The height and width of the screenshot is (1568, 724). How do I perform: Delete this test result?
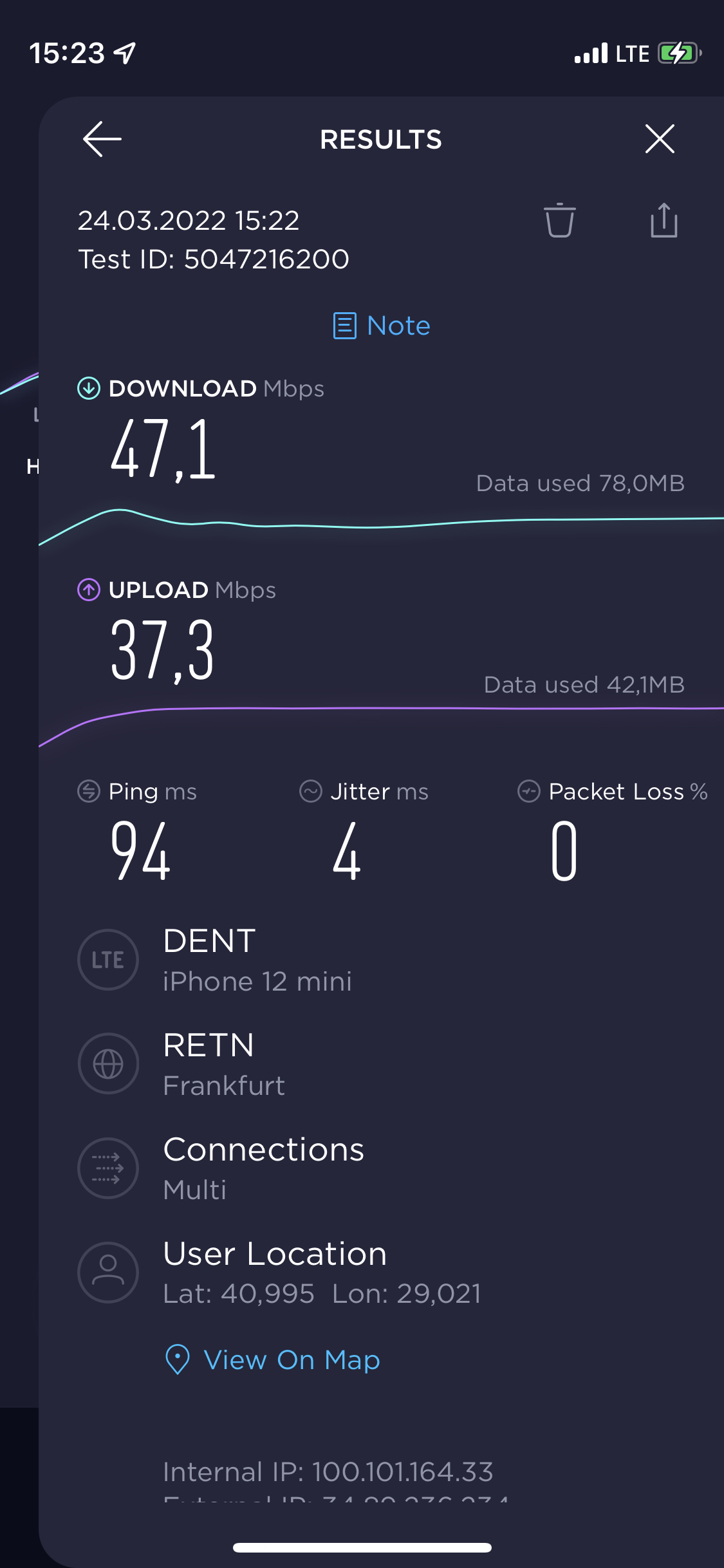[560, 221]
